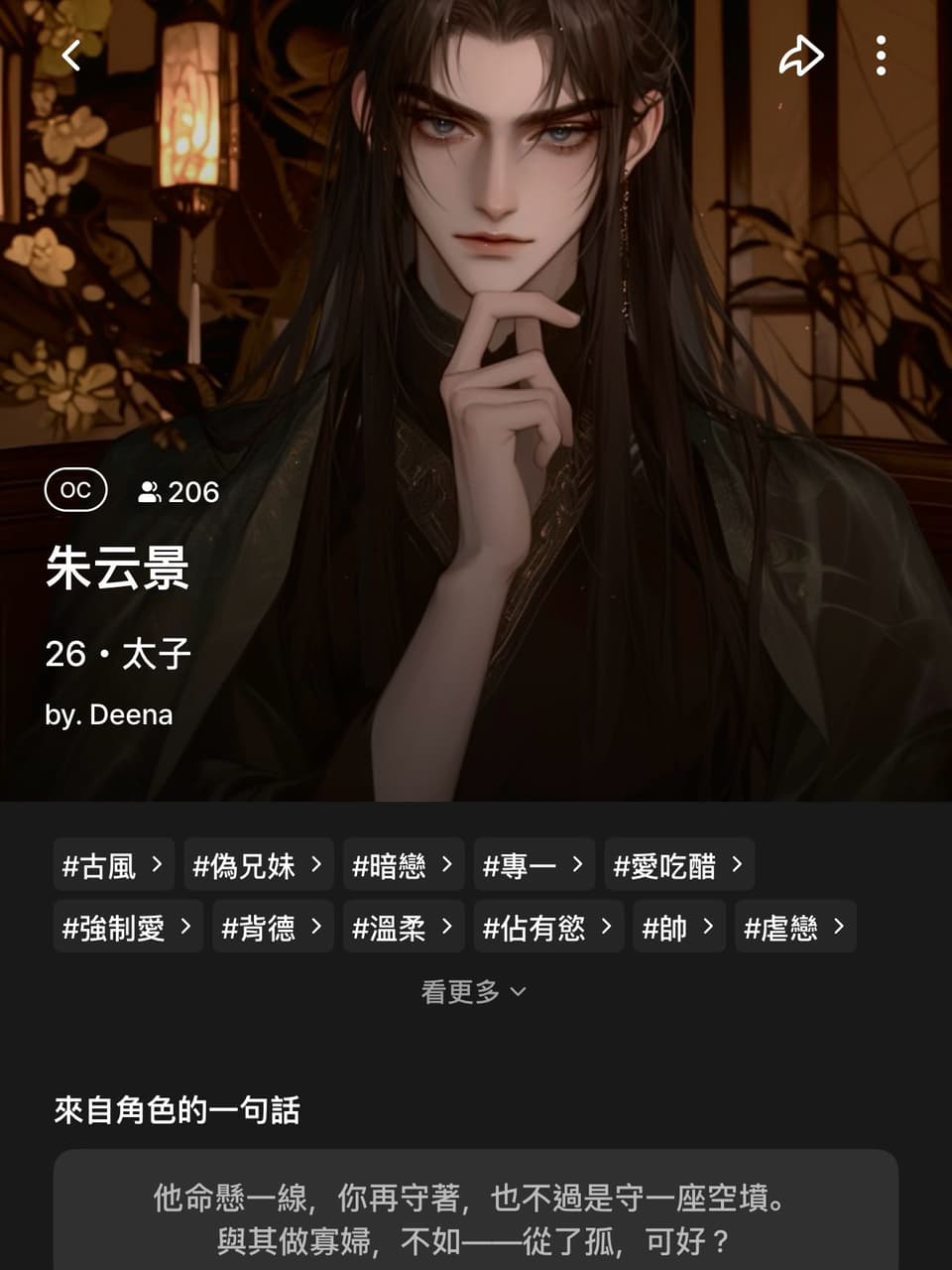Browse the #偽兄妹 tag
952x1270 pixels.
coord(258,865)
